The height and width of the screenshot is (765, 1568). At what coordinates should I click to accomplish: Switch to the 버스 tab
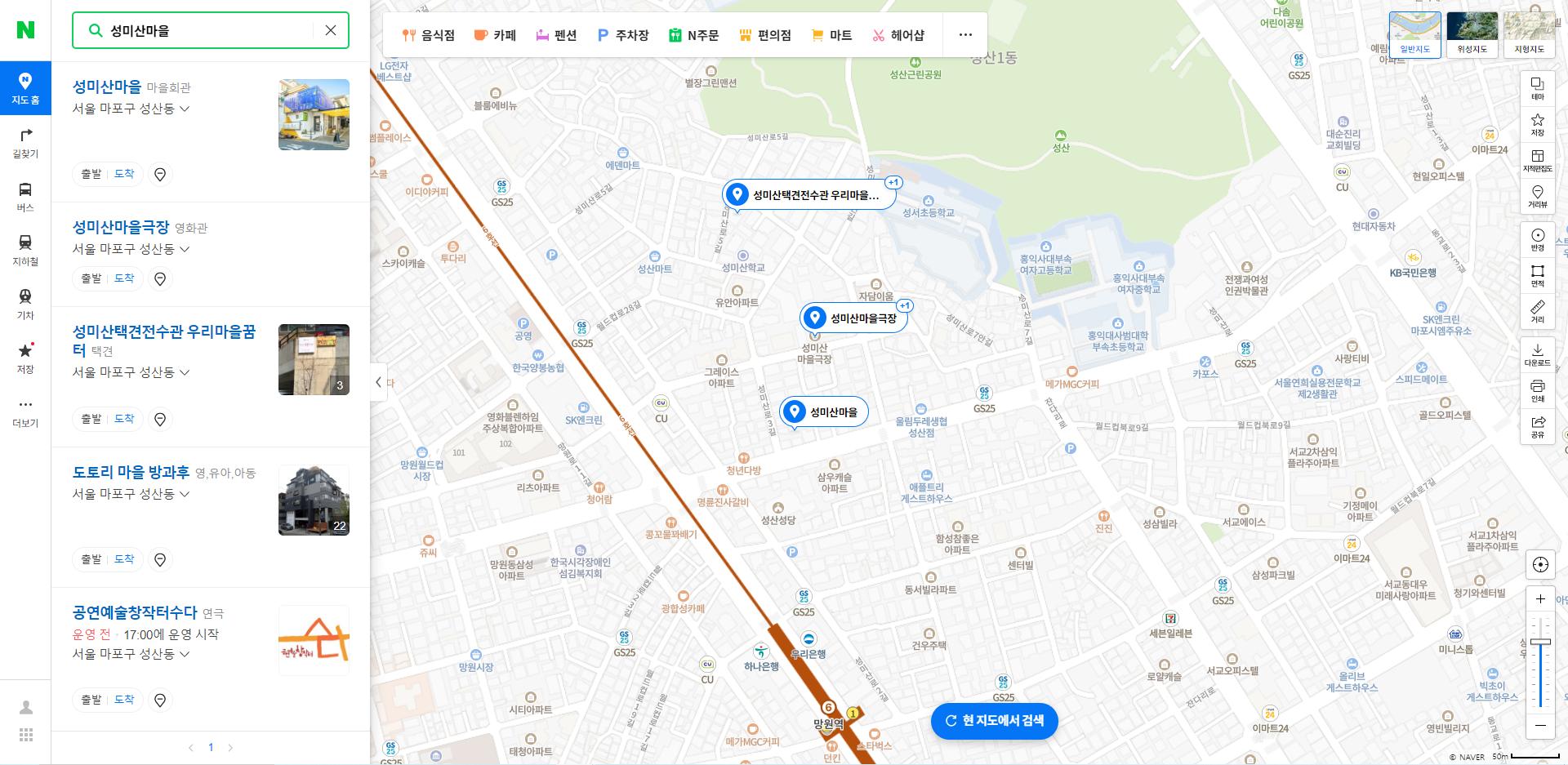[25, 197]
